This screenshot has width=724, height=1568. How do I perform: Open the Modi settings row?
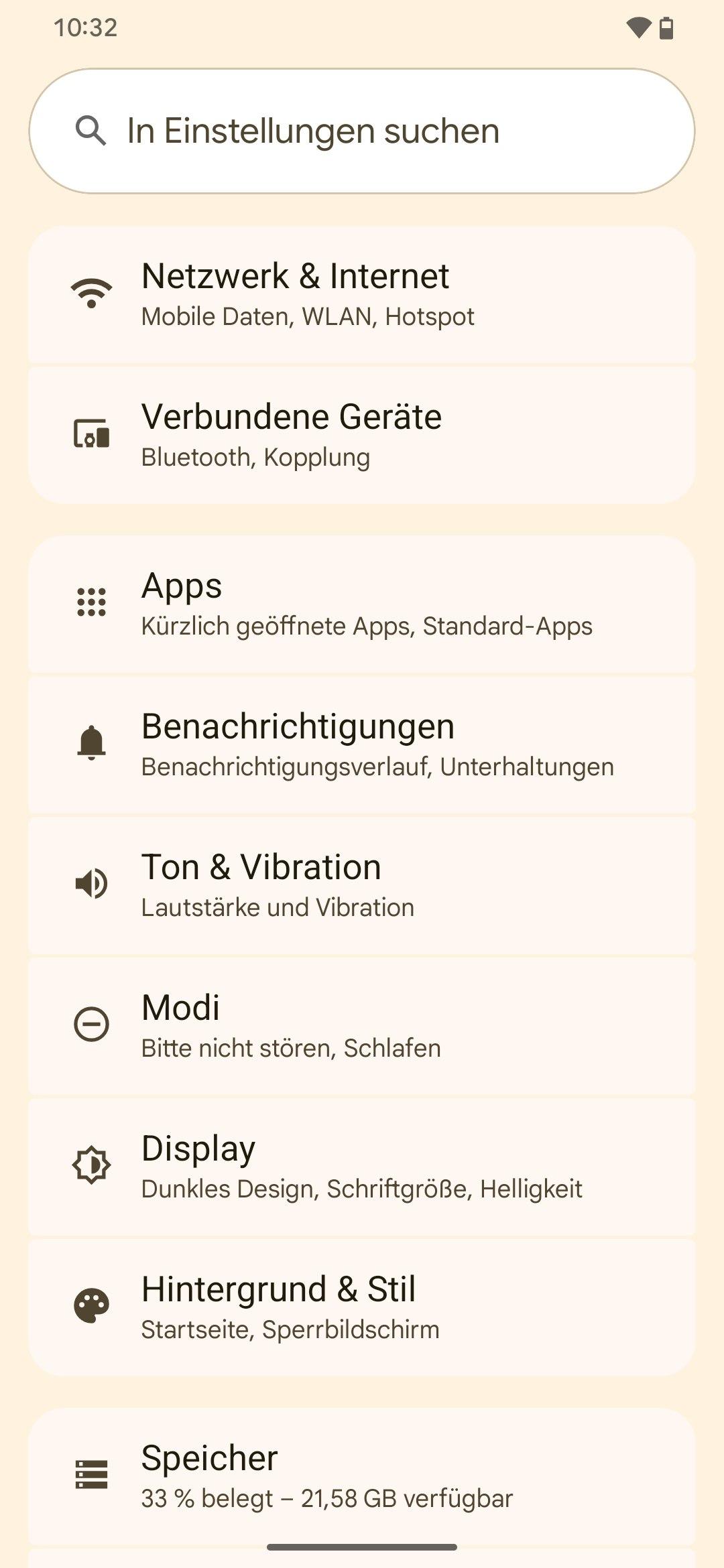pyautogui.click(x=362, y=1027)
